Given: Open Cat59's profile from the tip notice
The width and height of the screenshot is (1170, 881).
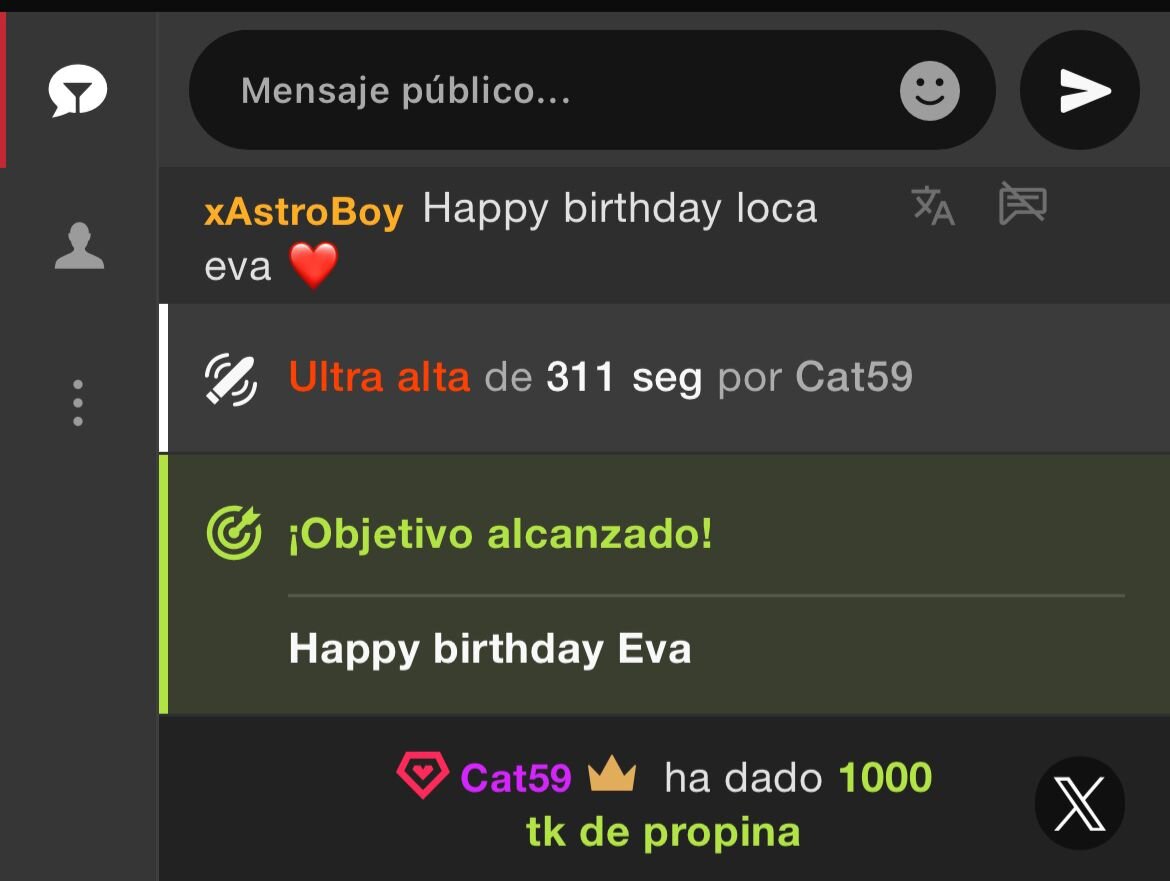Looking at the screenshot, I should point(515,777).
